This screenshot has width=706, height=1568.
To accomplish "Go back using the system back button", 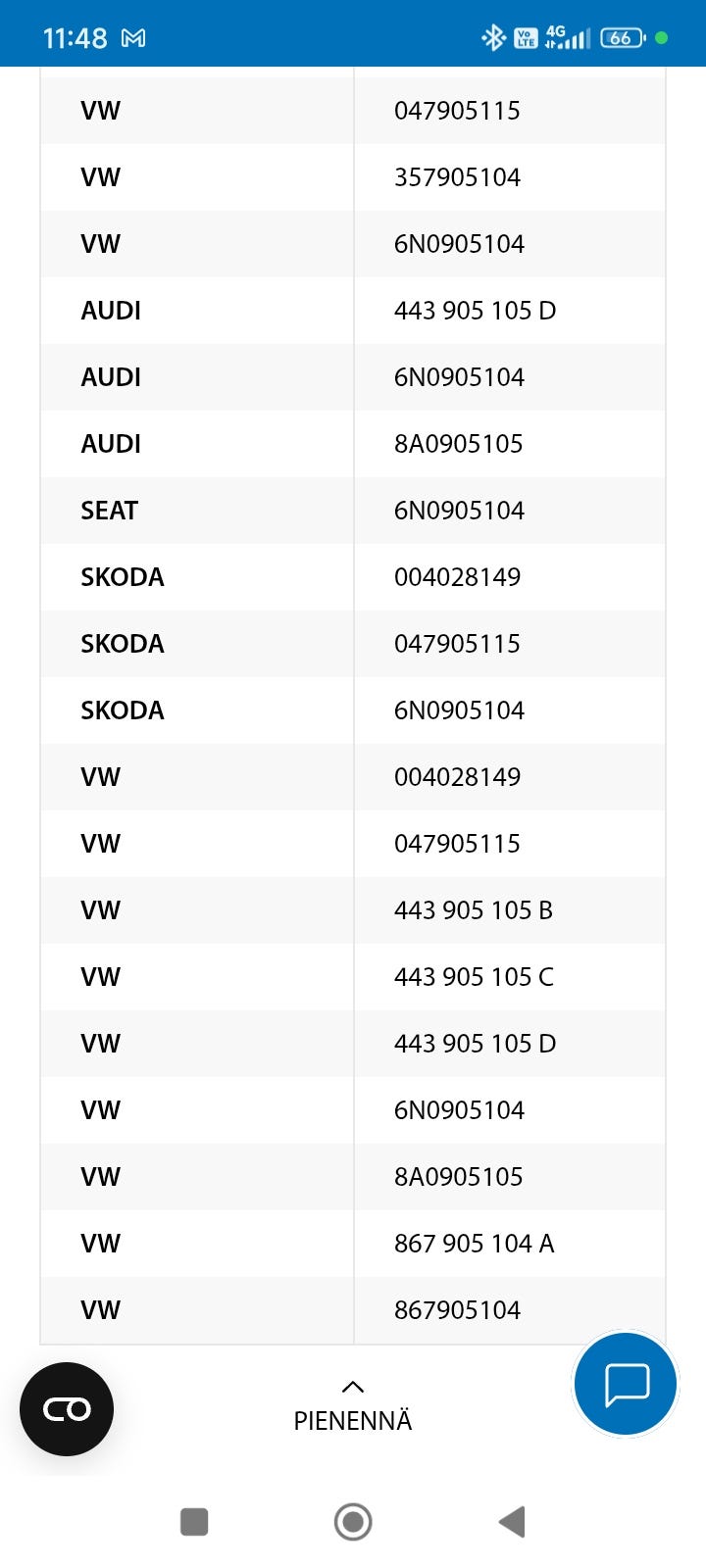I will (512, 1522).
